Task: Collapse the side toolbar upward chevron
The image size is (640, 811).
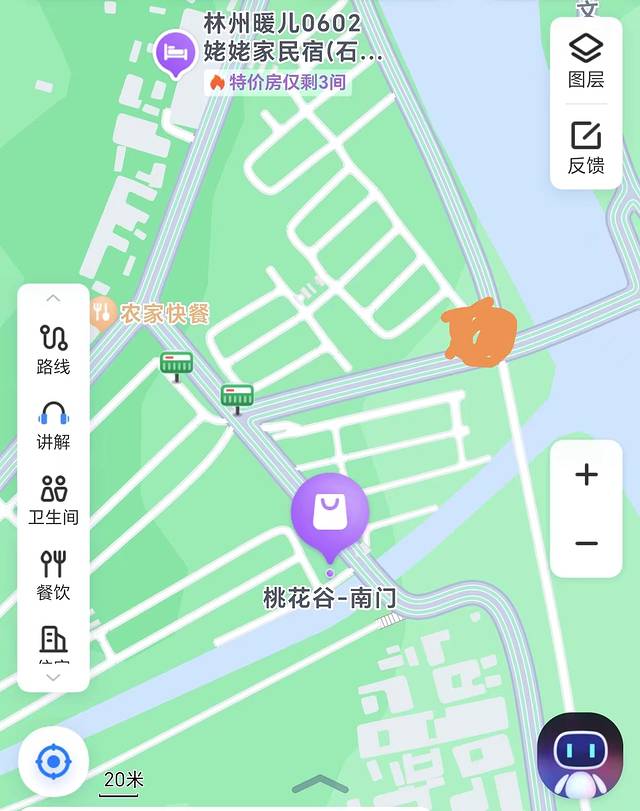Action: (54, 298)
